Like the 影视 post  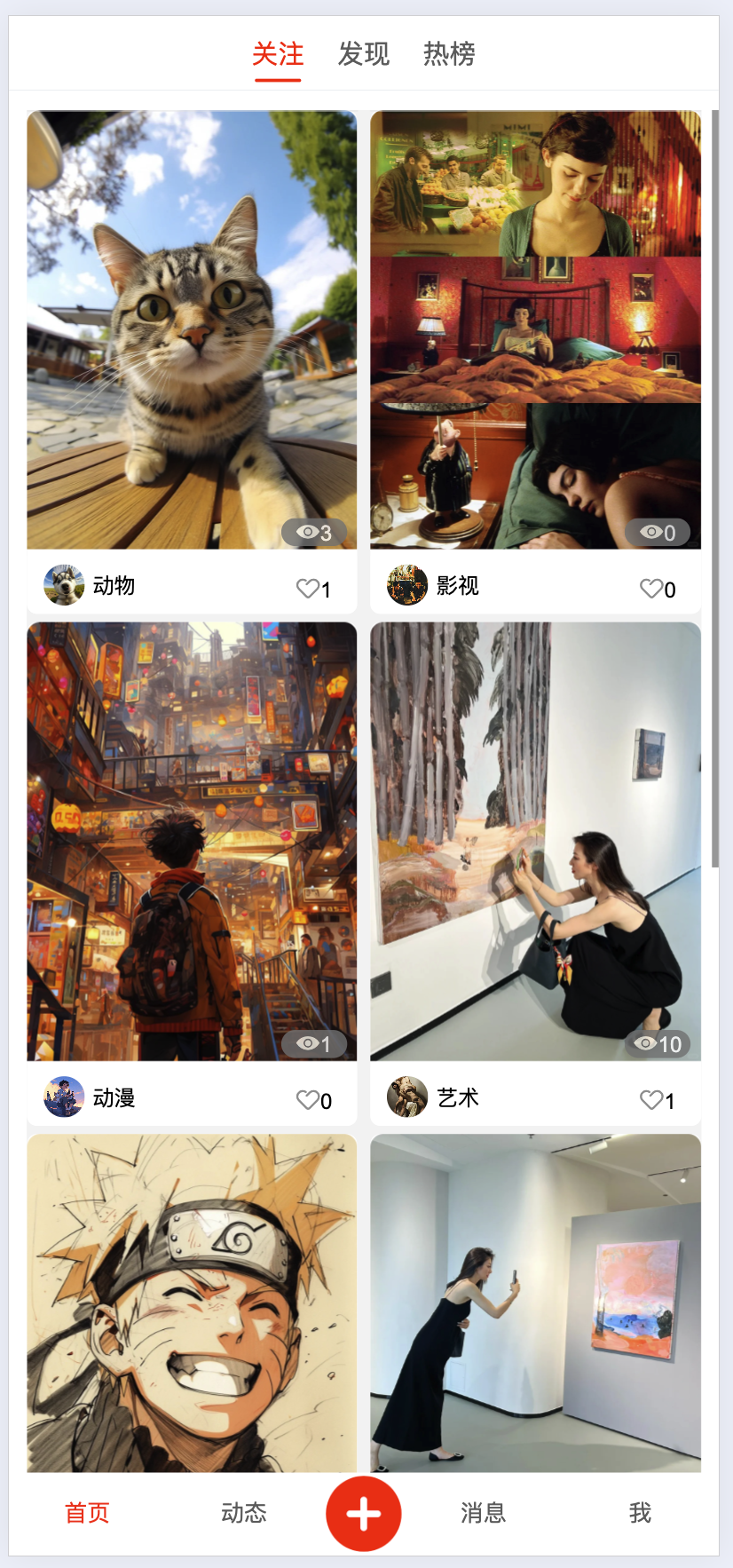(x=651, y=589)
